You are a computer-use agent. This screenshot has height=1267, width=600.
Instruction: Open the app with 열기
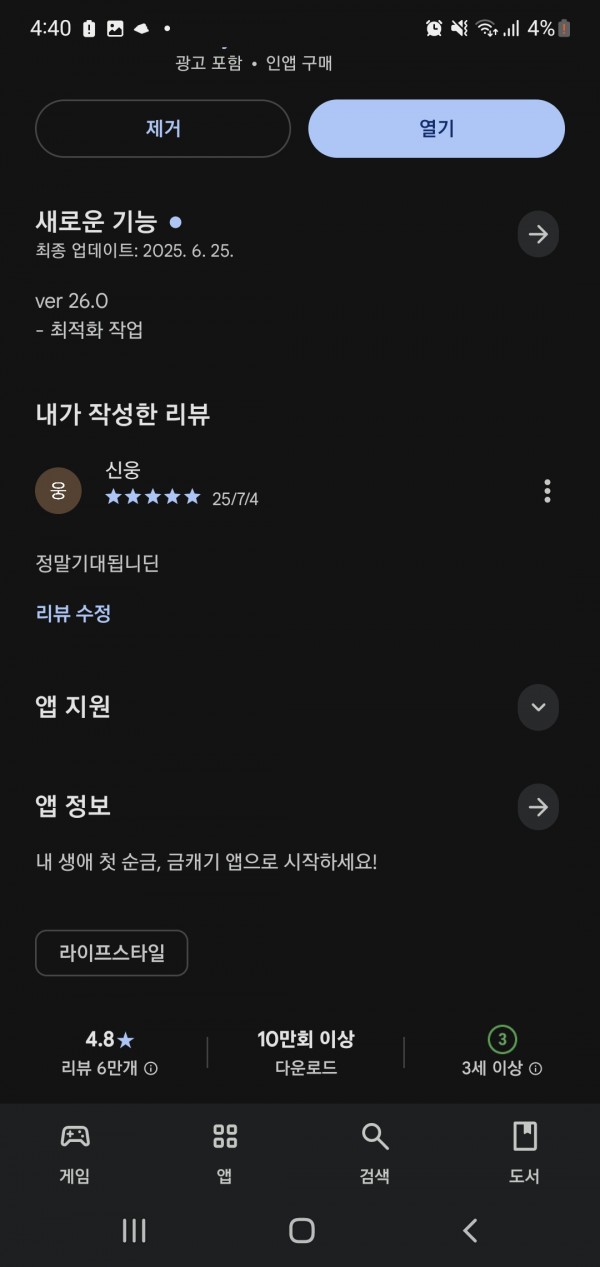point(436,128)
